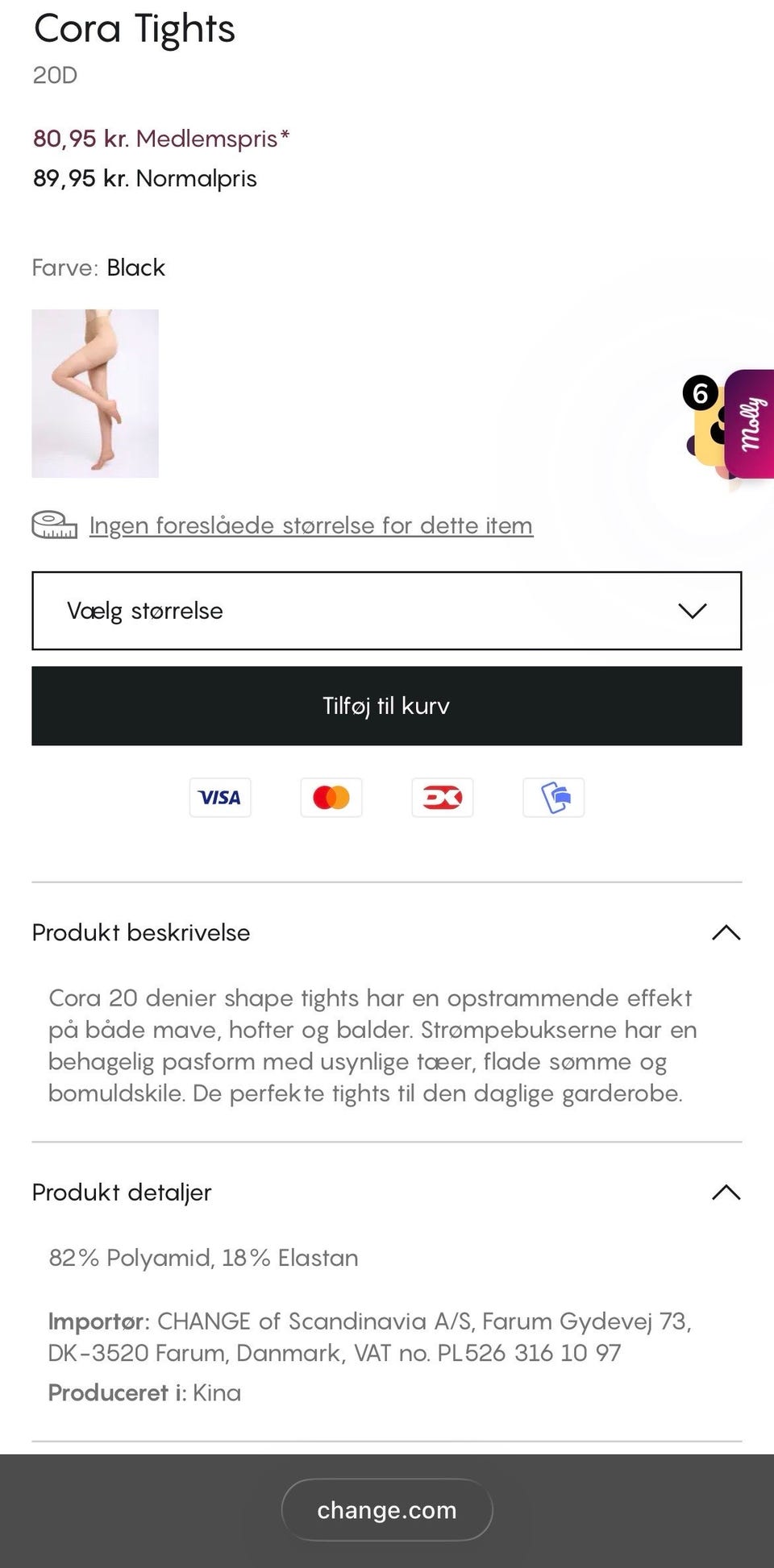
Task: Click the measuring tape size-guide icon
Action: 53,525
